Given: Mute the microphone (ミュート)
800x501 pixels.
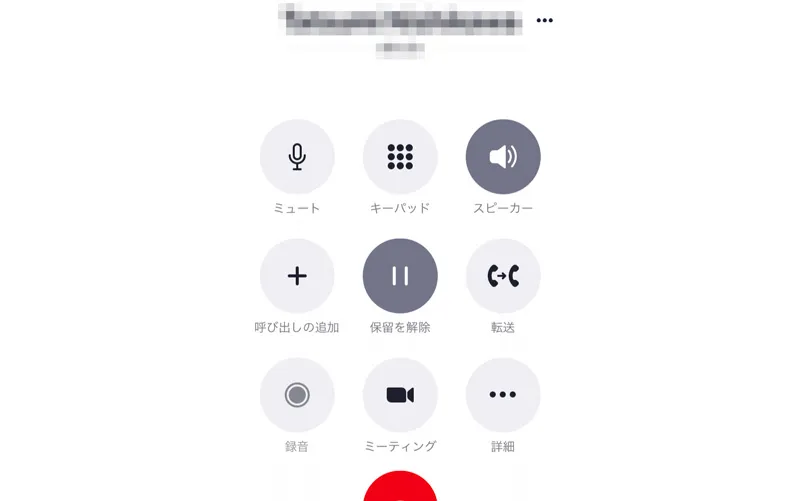Looking at the screenshot, I should click(x=297, y=157).
